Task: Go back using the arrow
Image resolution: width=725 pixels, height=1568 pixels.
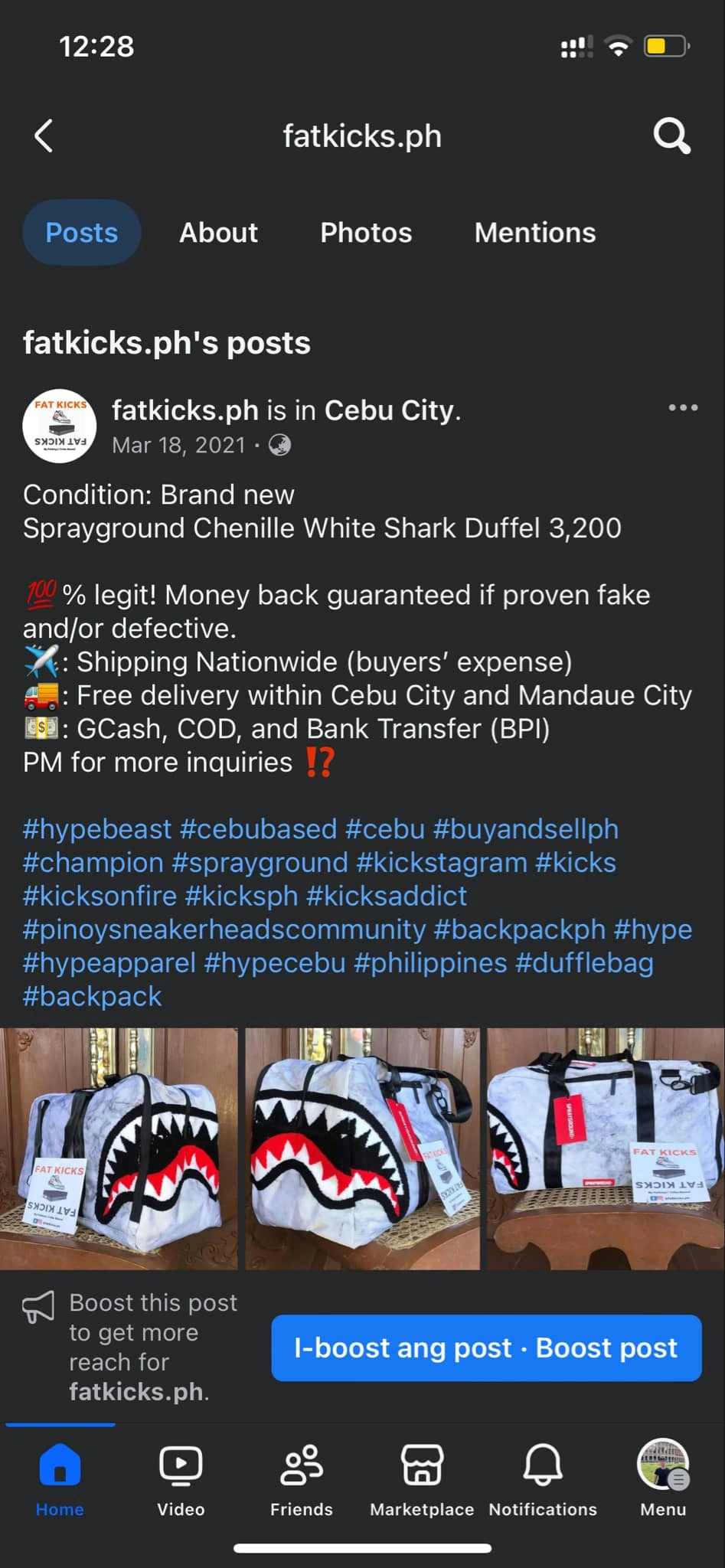Action: [44, 136]
